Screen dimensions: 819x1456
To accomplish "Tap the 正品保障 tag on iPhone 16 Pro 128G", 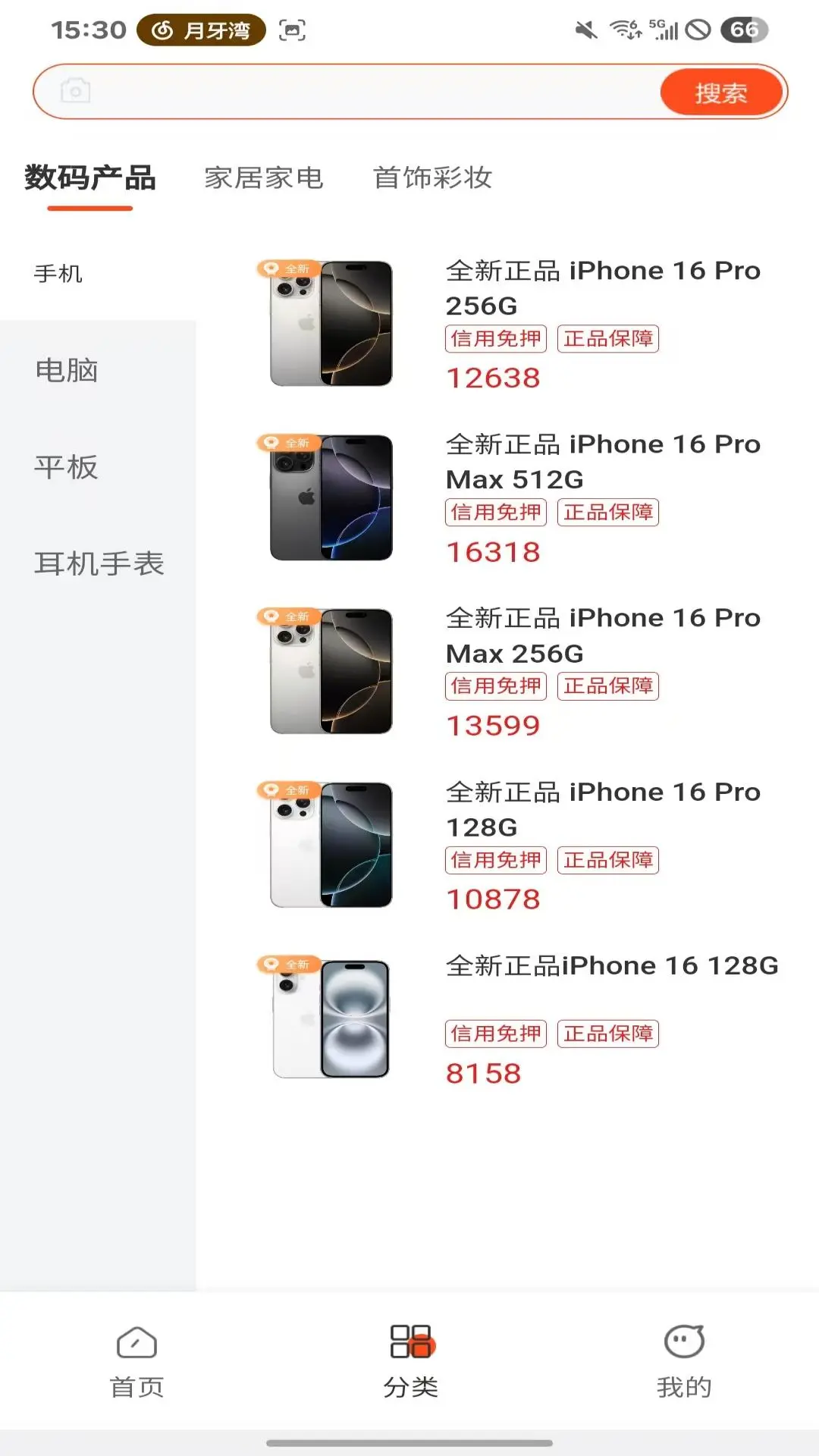I will [x=609, y=860].
